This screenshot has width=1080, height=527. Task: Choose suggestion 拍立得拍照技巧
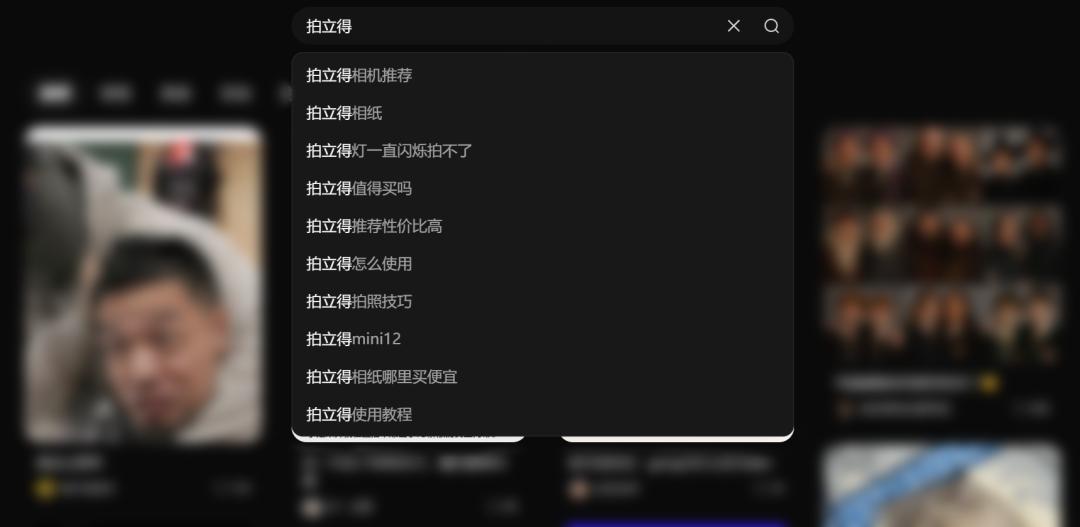tap(359, 301)
